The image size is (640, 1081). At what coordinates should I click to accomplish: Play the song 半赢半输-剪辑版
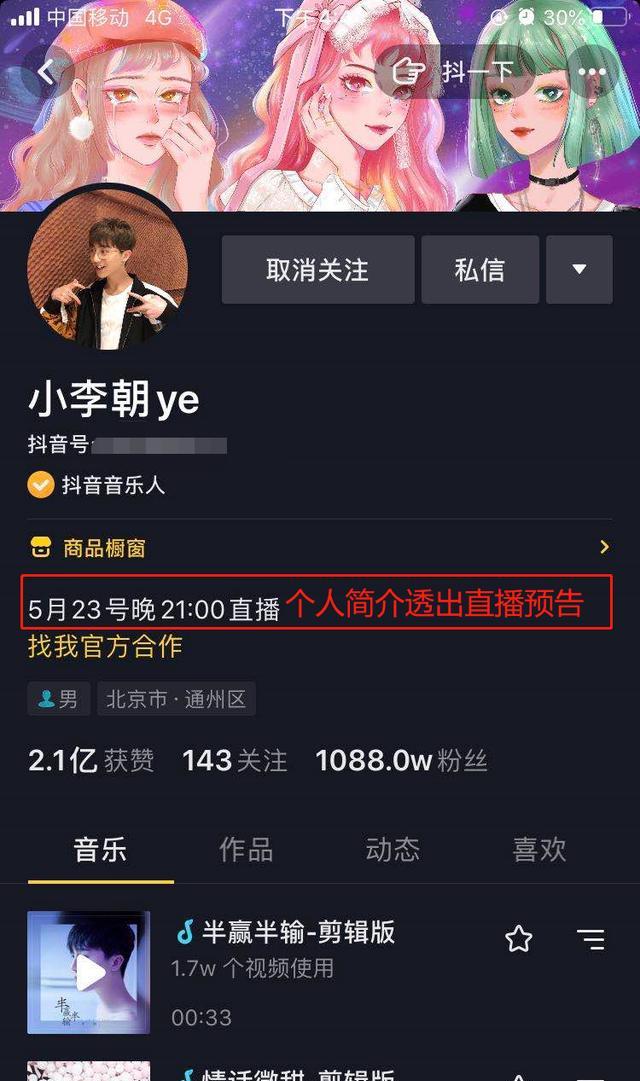coord(89,972)
